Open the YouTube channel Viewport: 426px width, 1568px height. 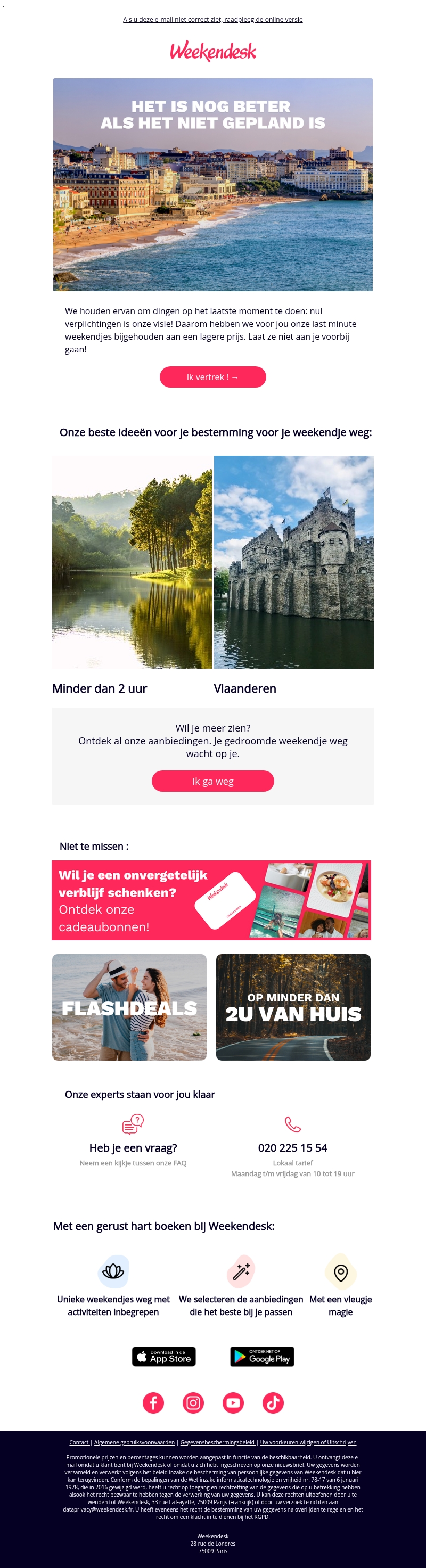click(x=233, y=1402)
